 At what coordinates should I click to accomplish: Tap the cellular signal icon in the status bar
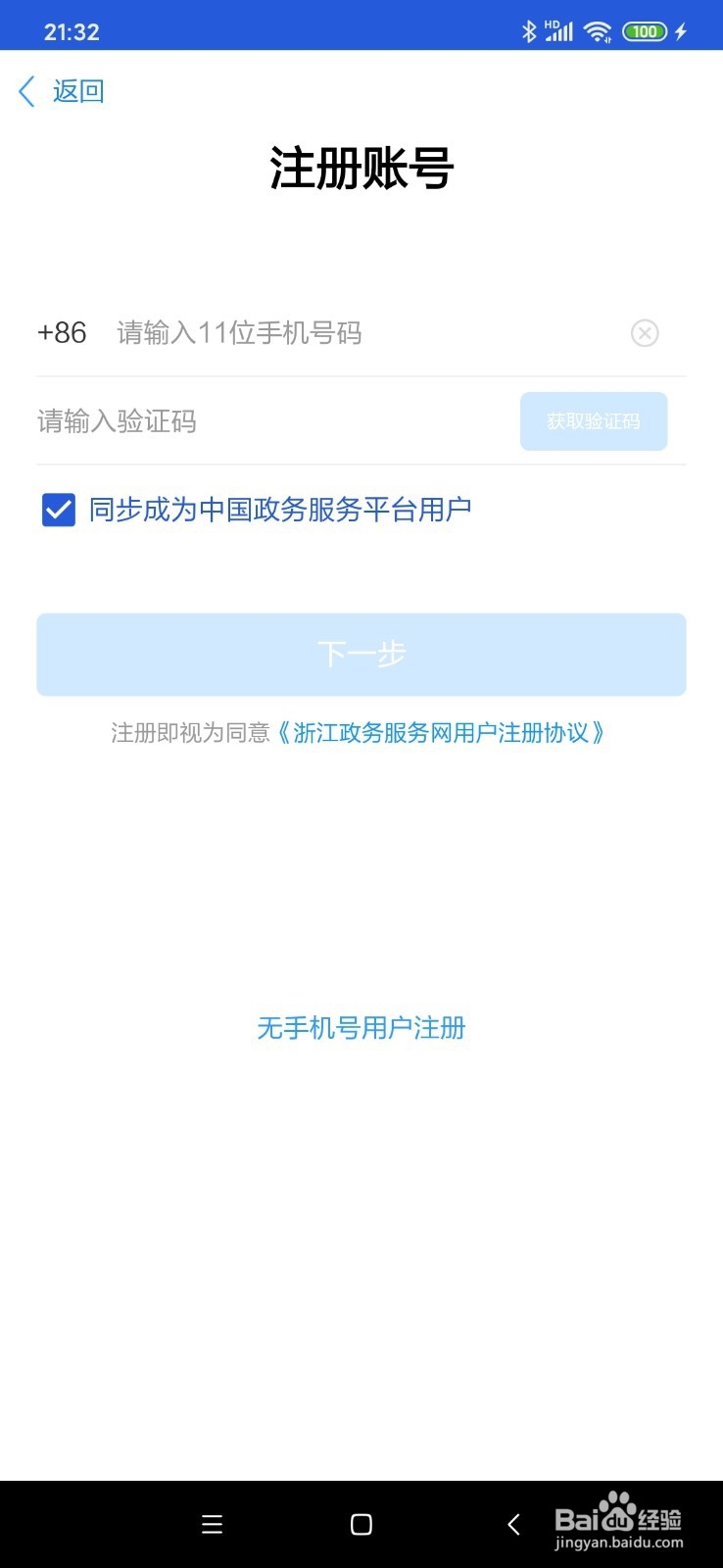pos(558,30)
